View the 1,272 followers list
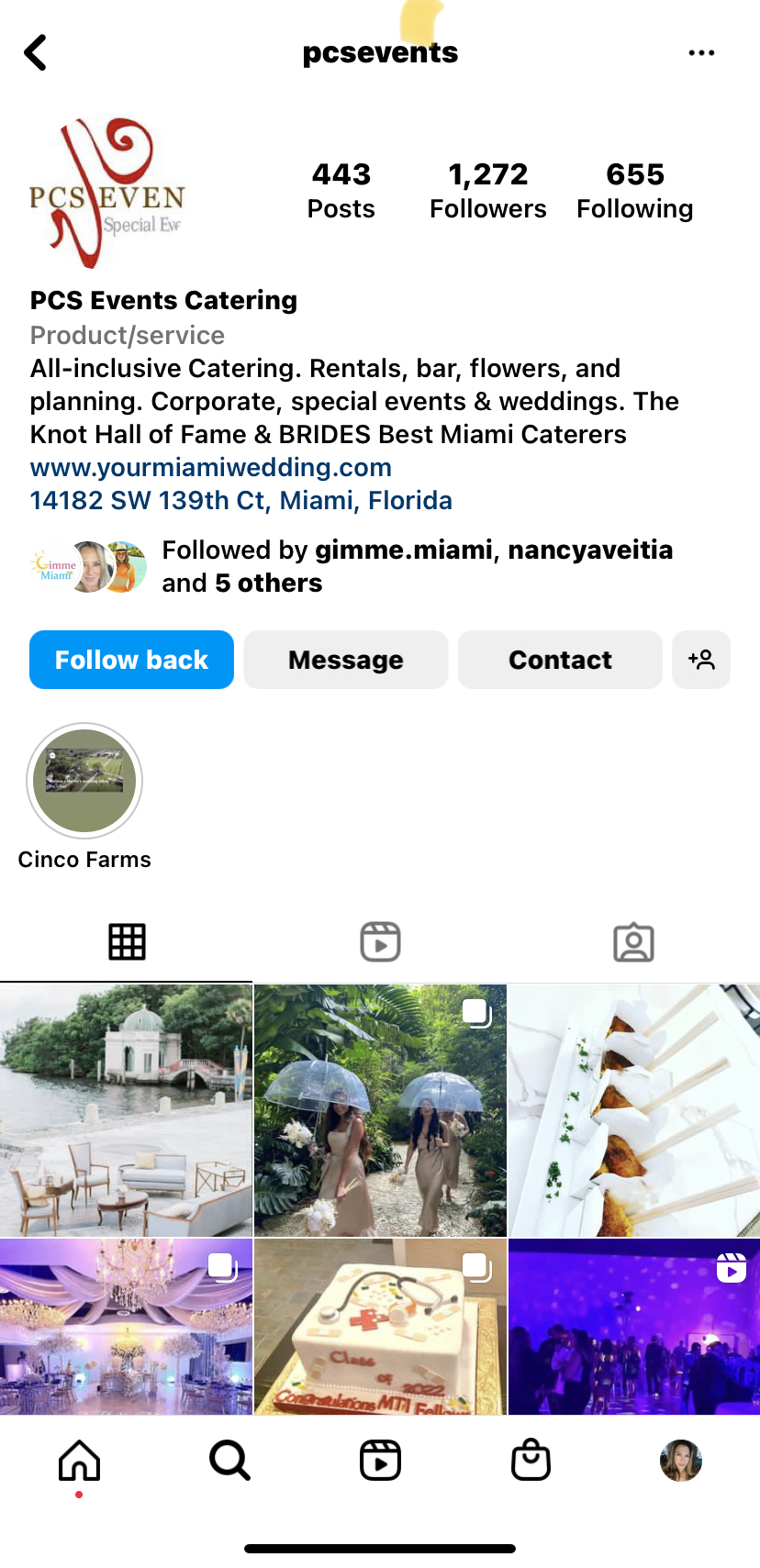Image resolution: width=760 pixels, height=1568 pixels. pos(487,190)
